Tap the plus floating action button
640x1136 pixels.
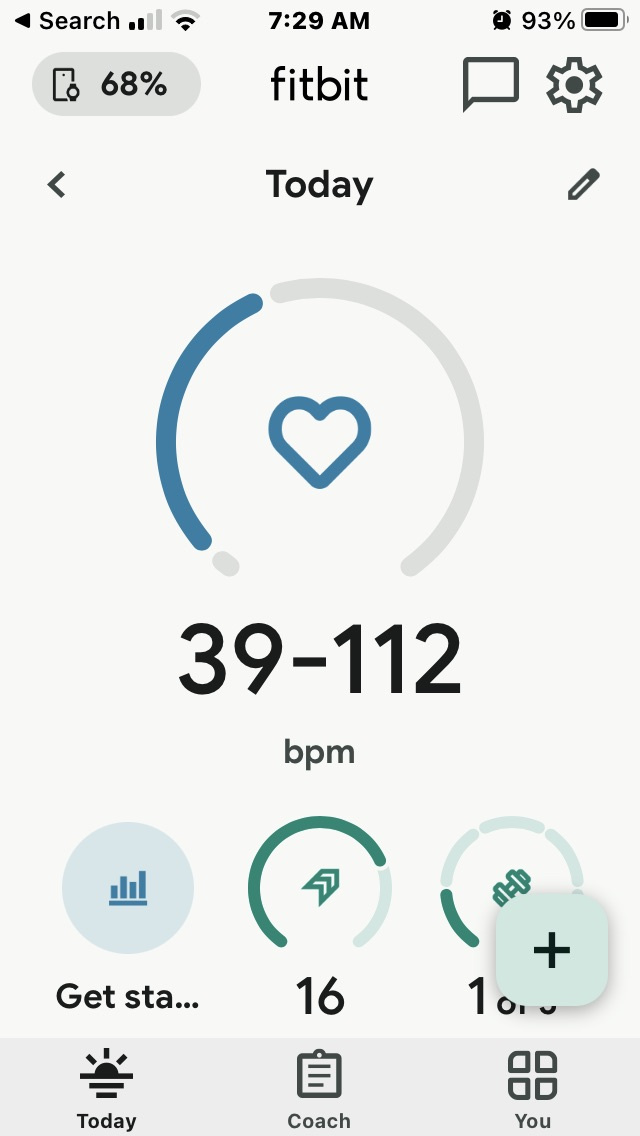coord(552,950)
